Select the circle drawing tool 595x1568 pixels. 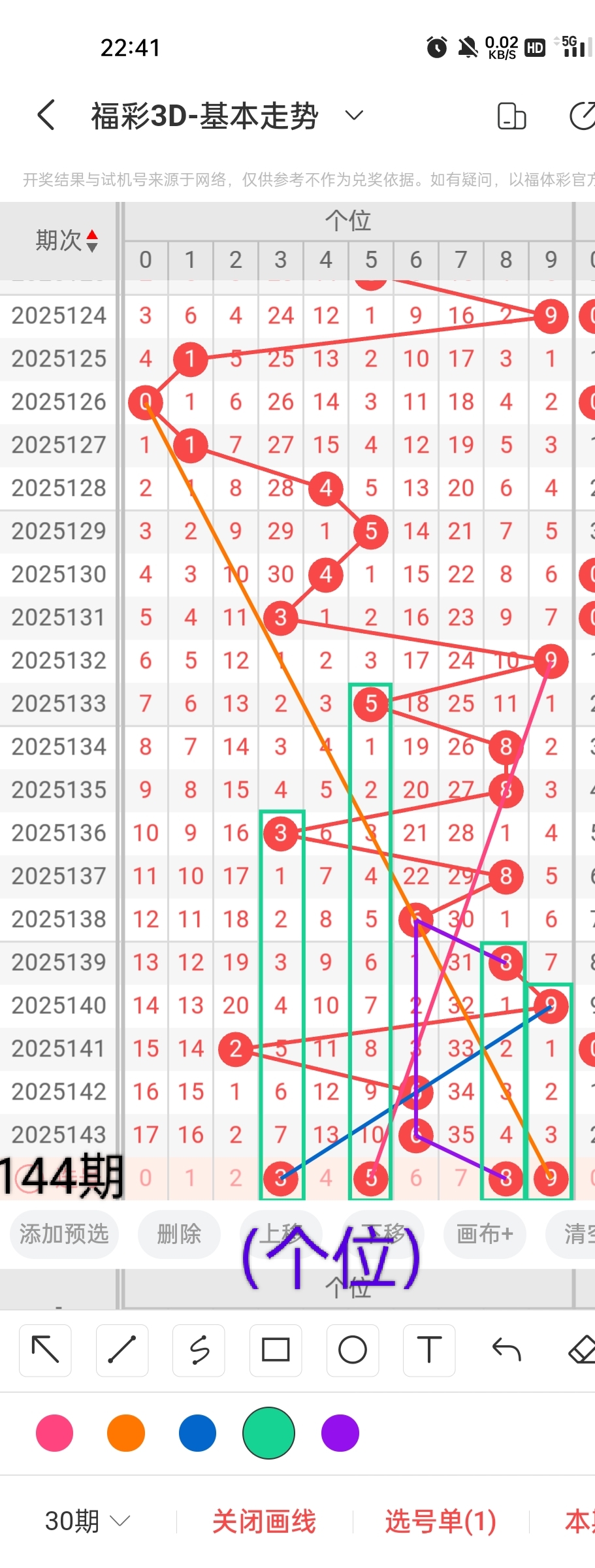[353, 1350]
